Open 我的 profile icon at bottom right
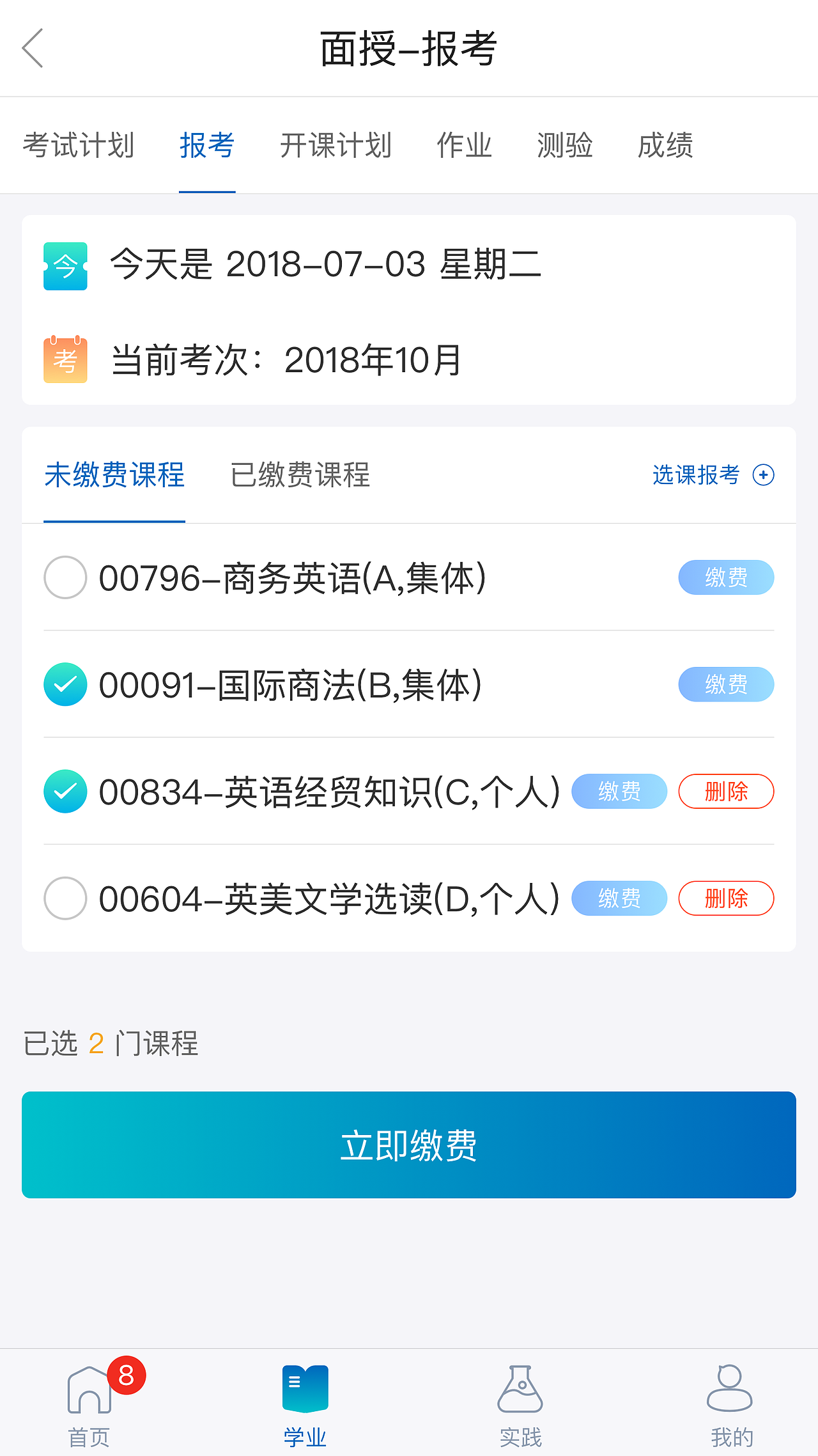Screen dimensions: 818x1456 coord(729,1388)
